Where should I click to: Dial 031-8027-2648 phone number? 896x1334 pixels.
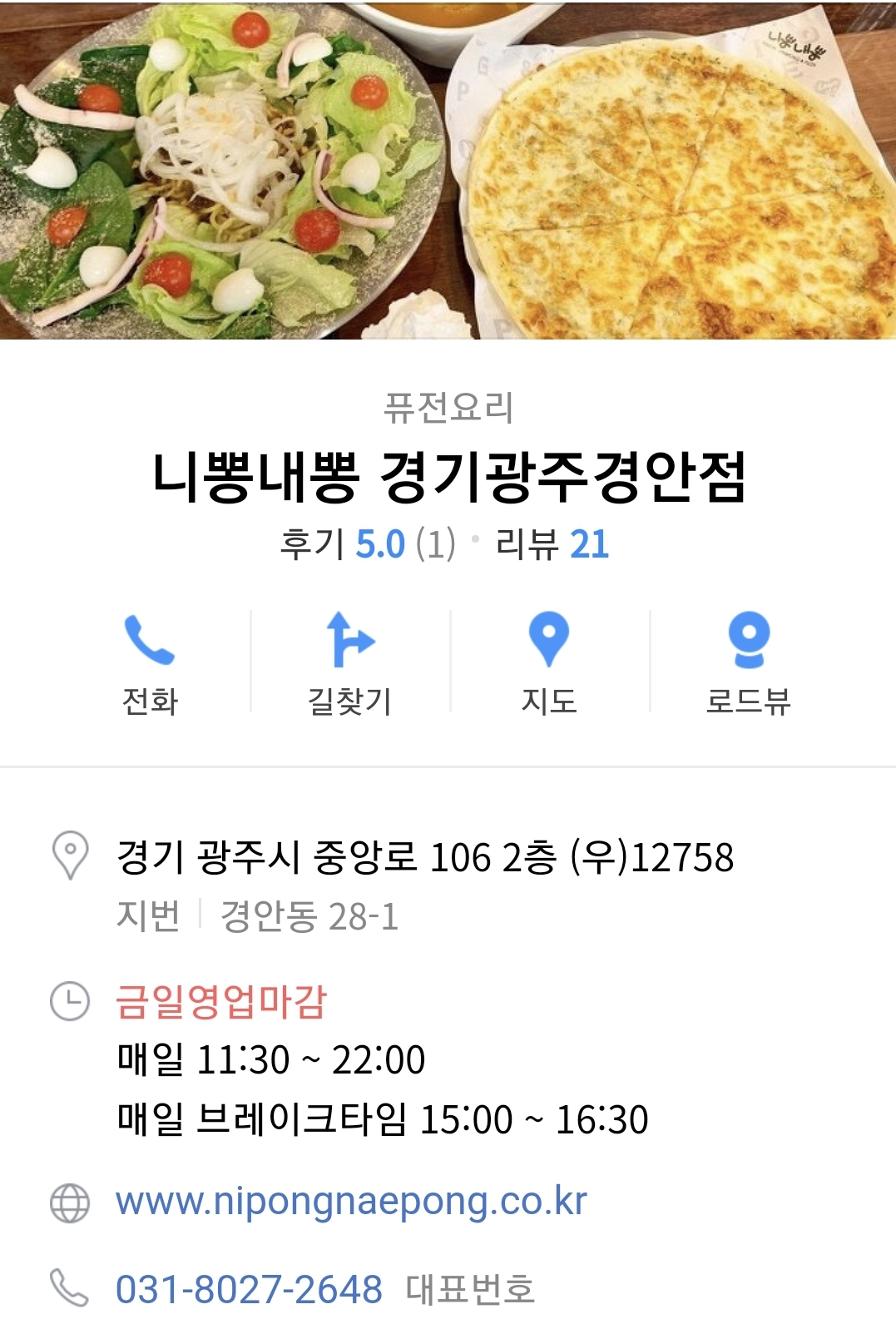coord(249,1289)
